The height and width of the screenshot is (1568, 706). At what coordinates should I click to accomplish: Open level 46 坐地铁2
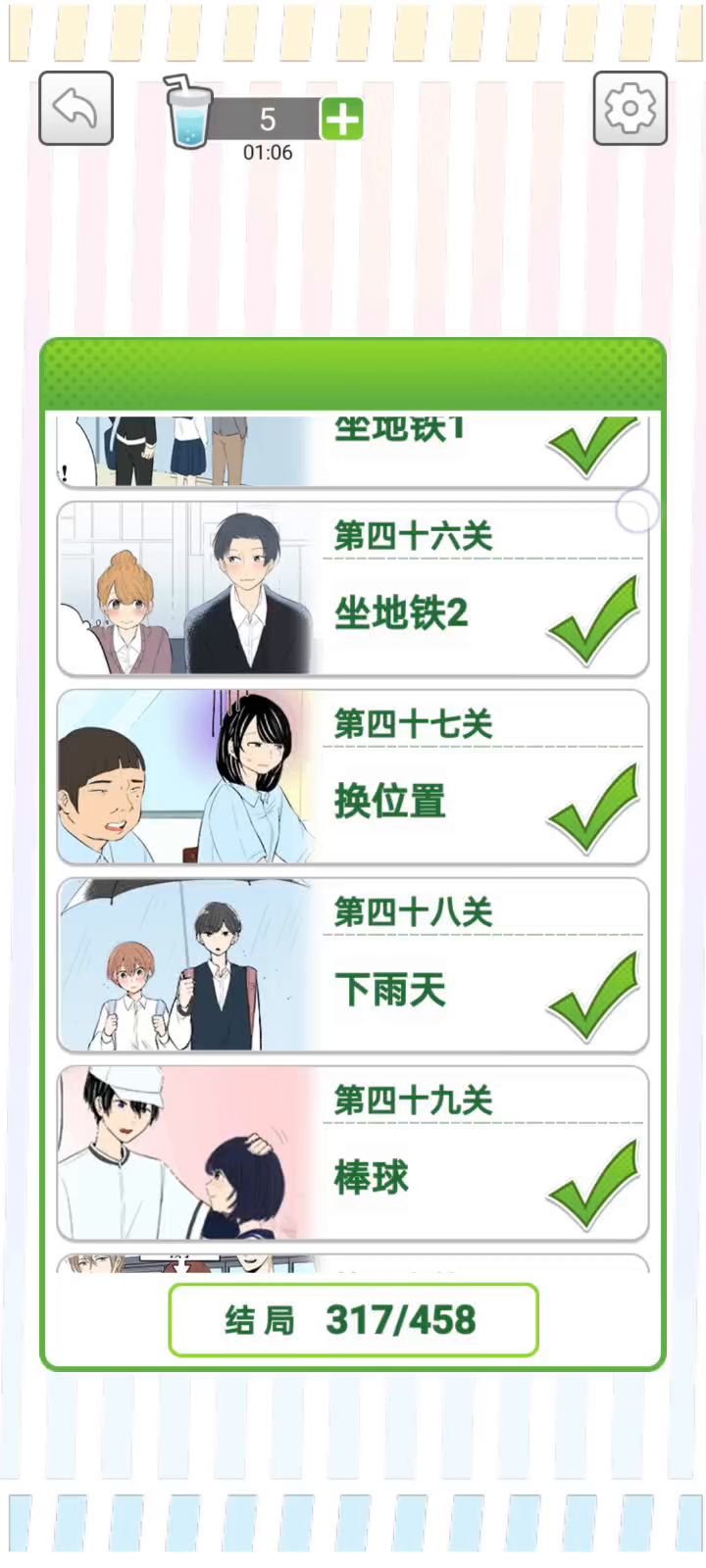[353, 589]
